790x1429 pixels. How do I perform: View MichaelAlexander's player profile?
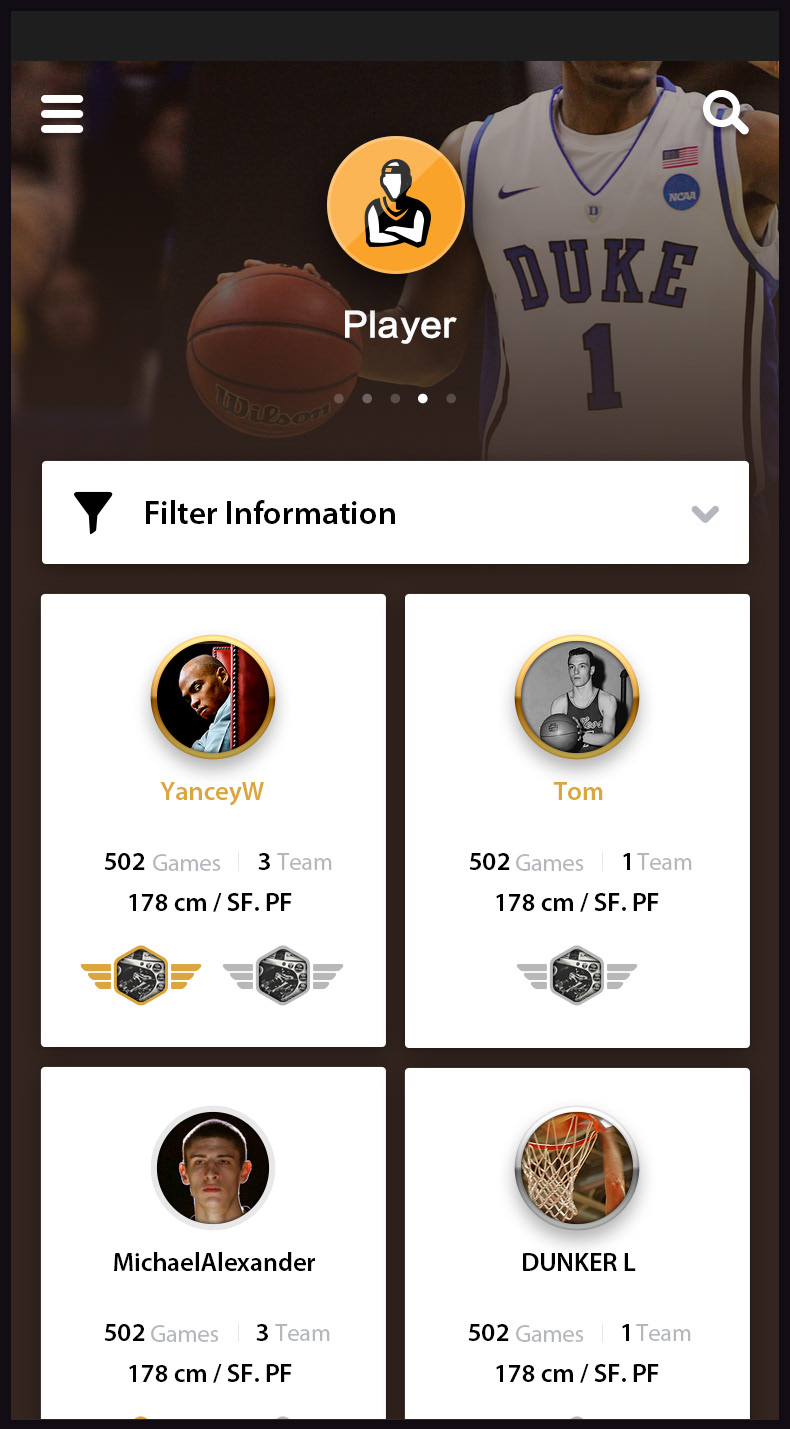coord(213,1243)
